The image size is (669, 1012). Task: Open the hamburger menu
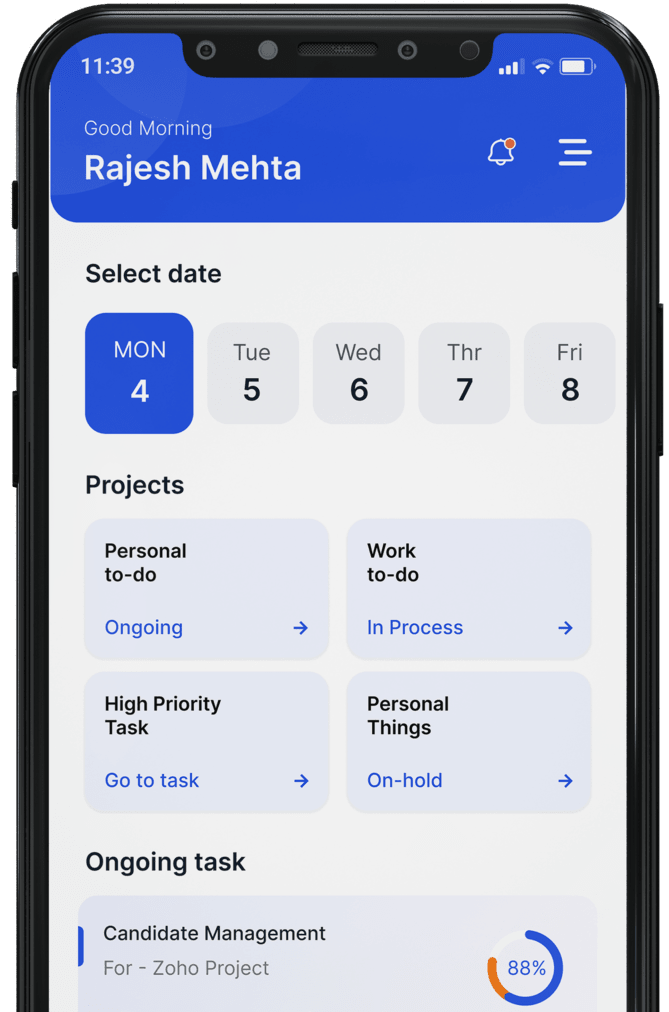575,152
